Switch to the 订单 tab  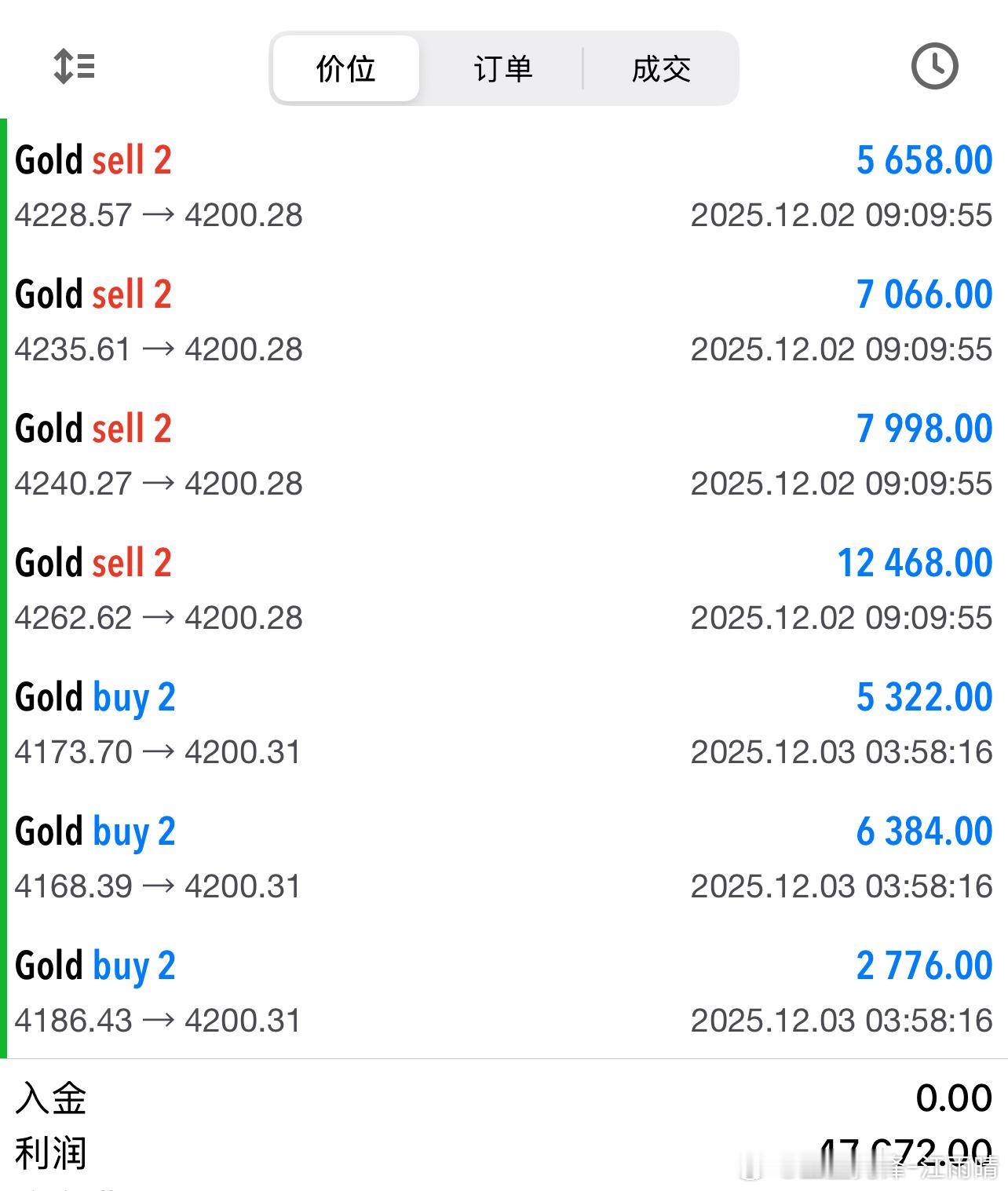503,69
